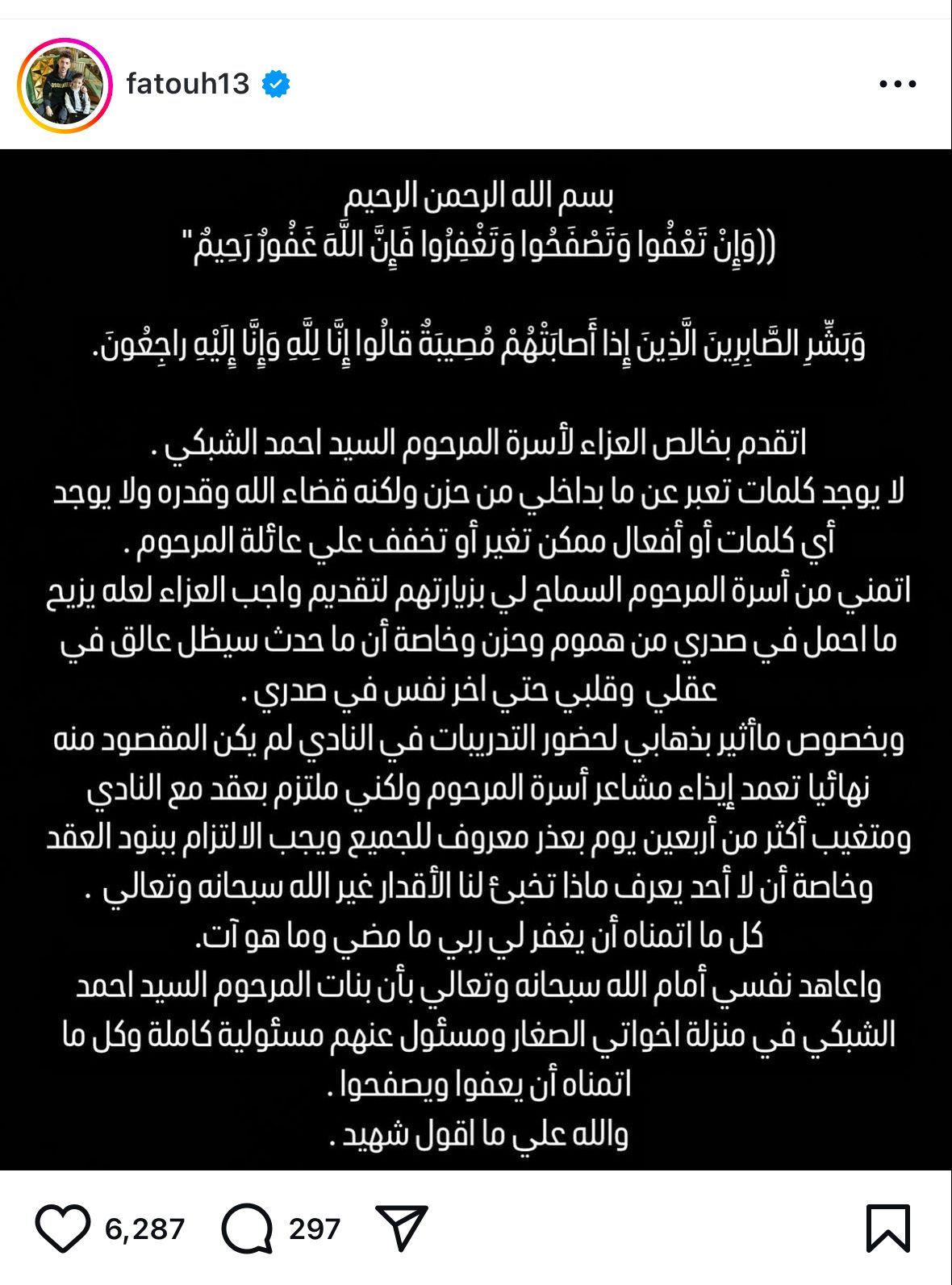Open the fatouh13 profile username
This screenshot has height=1285, width=952.
187,84
